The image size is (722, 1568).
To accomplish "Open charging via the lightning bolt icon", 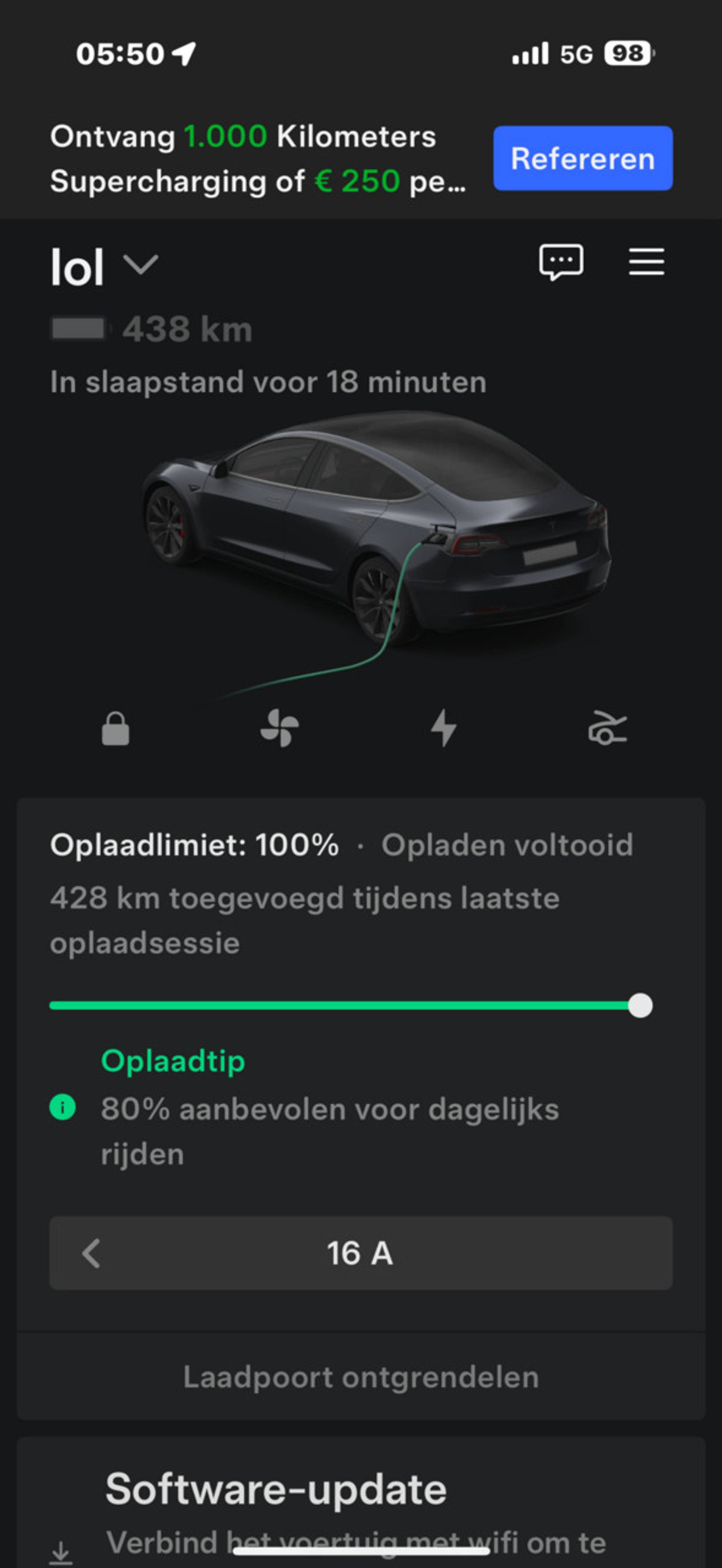I will (x=443, y=728).
